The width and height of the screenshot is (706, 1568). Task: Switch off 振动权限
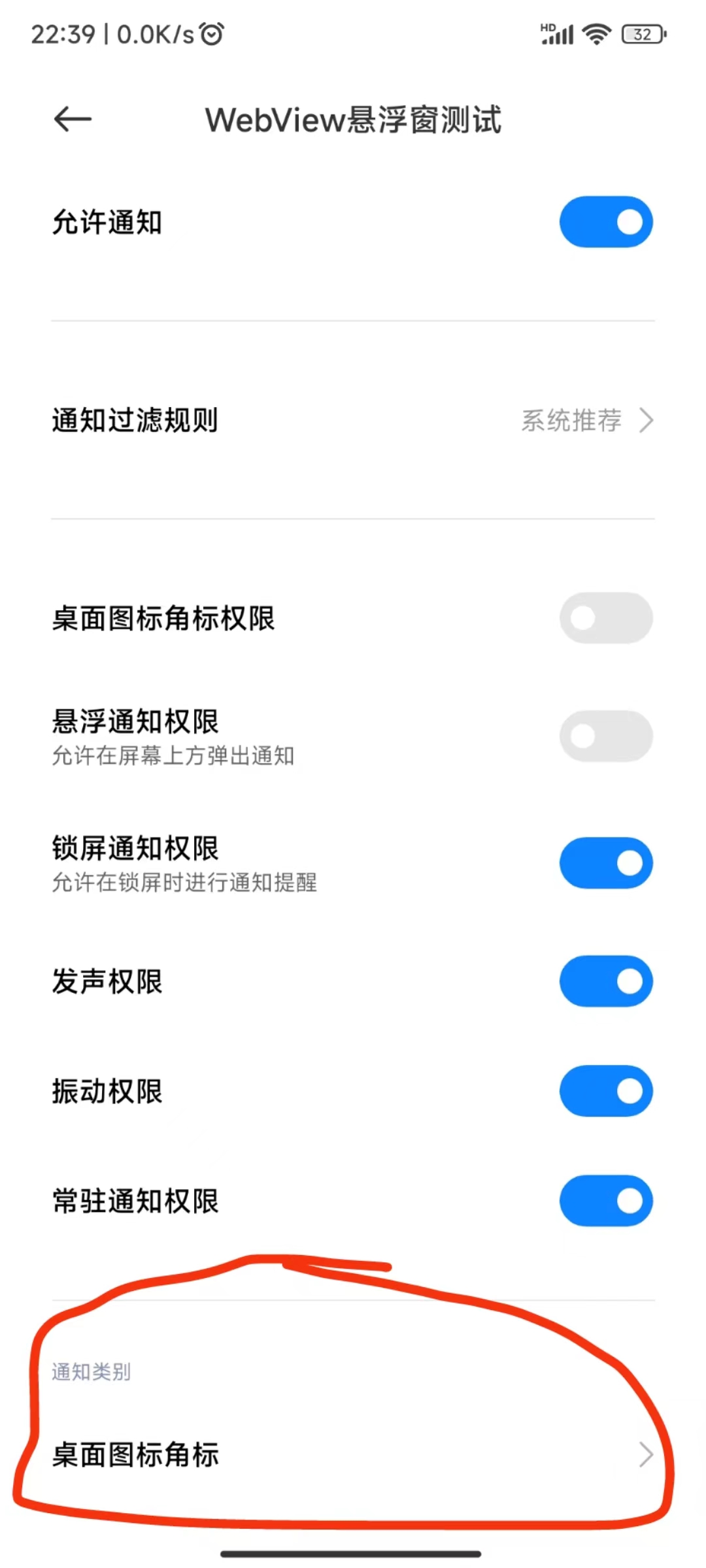606,1091
